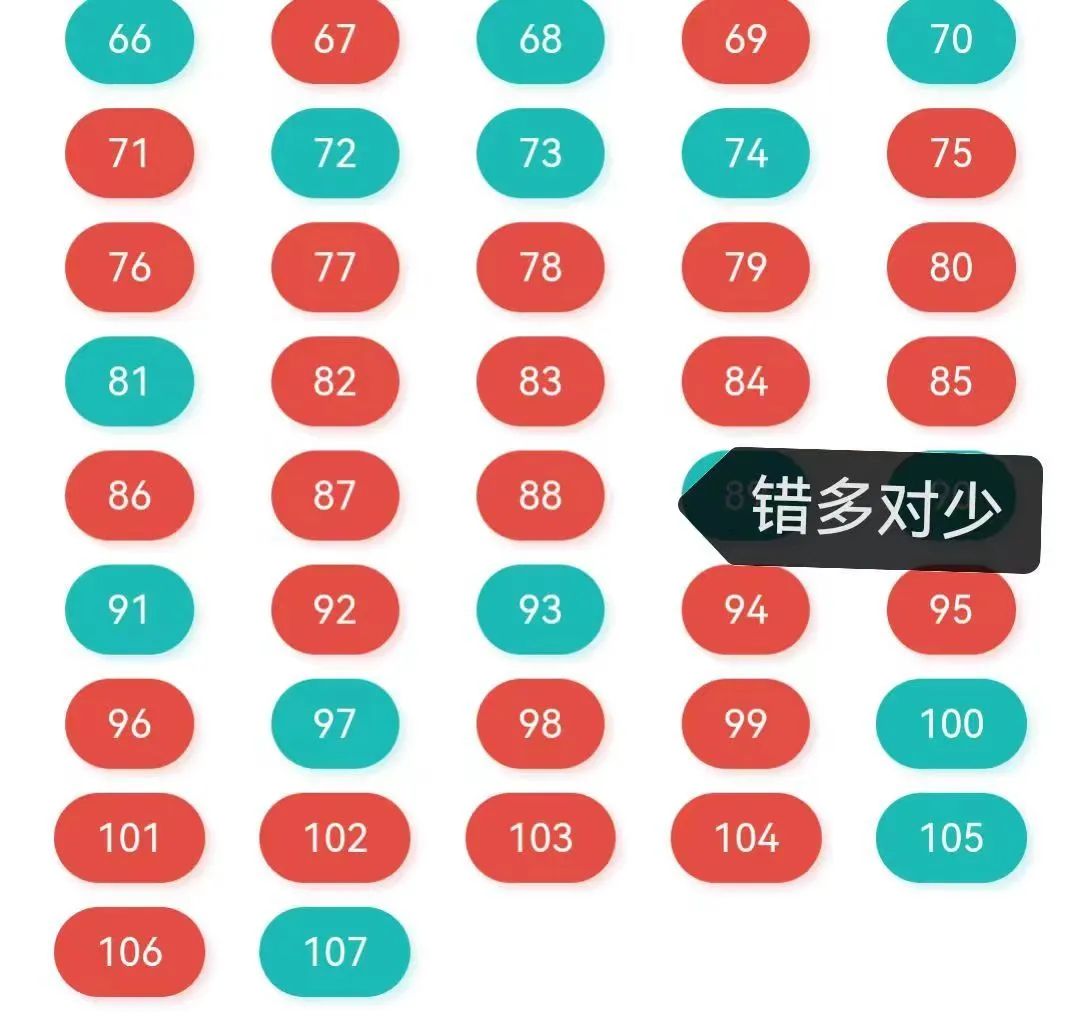
Task: Open question 95
Action: click(x=951, y=612)
